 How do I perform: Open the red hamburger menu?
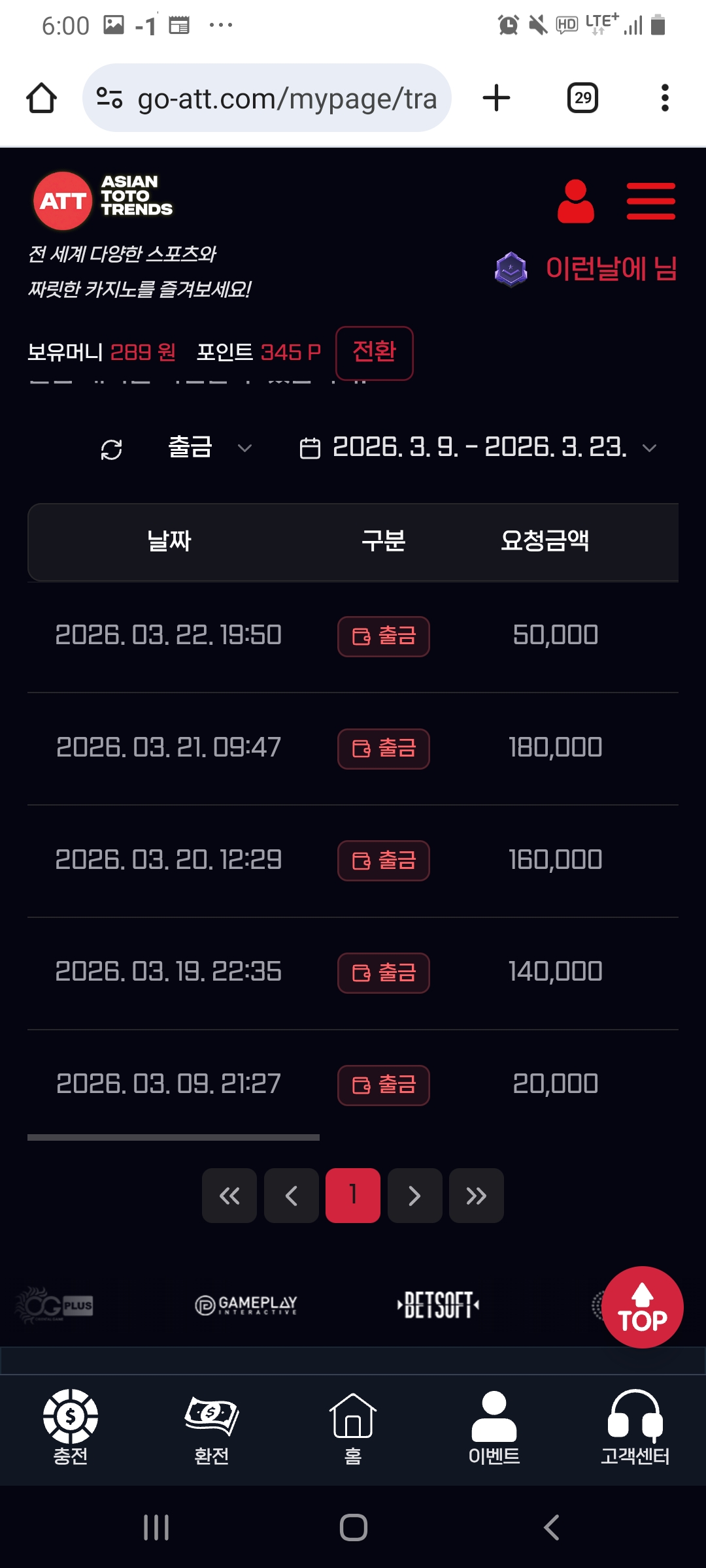point(650,201)
